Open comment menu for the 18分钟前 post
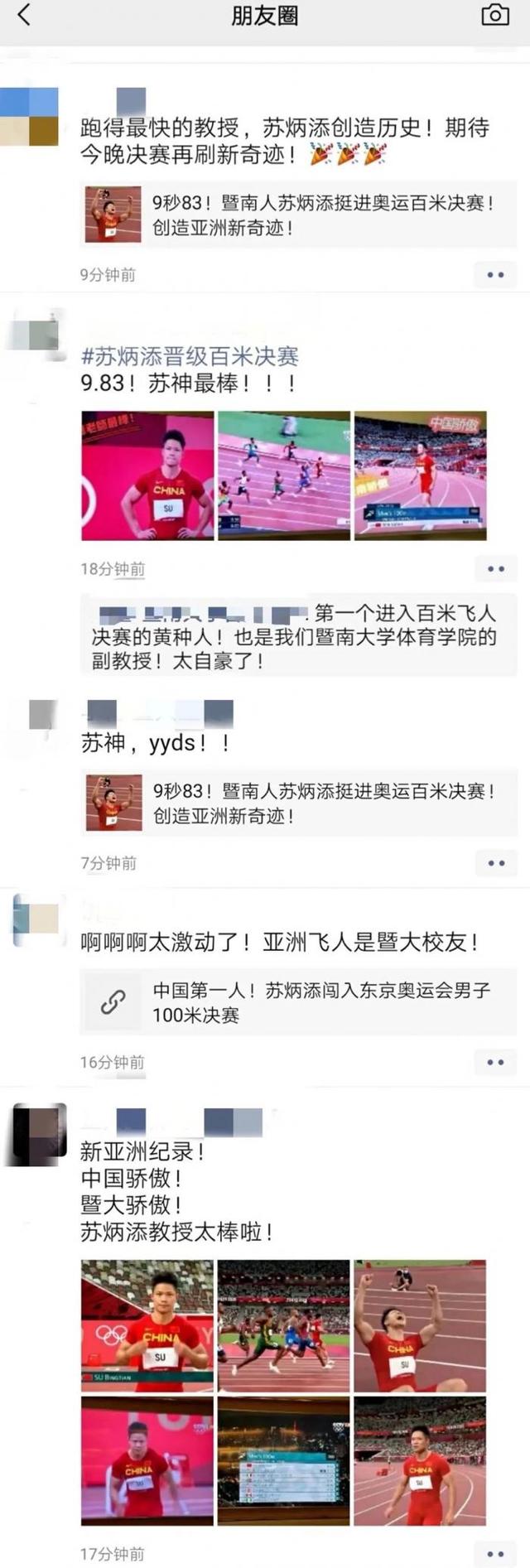The width and height of the screenshot is (530, 1568). point(495,569)
